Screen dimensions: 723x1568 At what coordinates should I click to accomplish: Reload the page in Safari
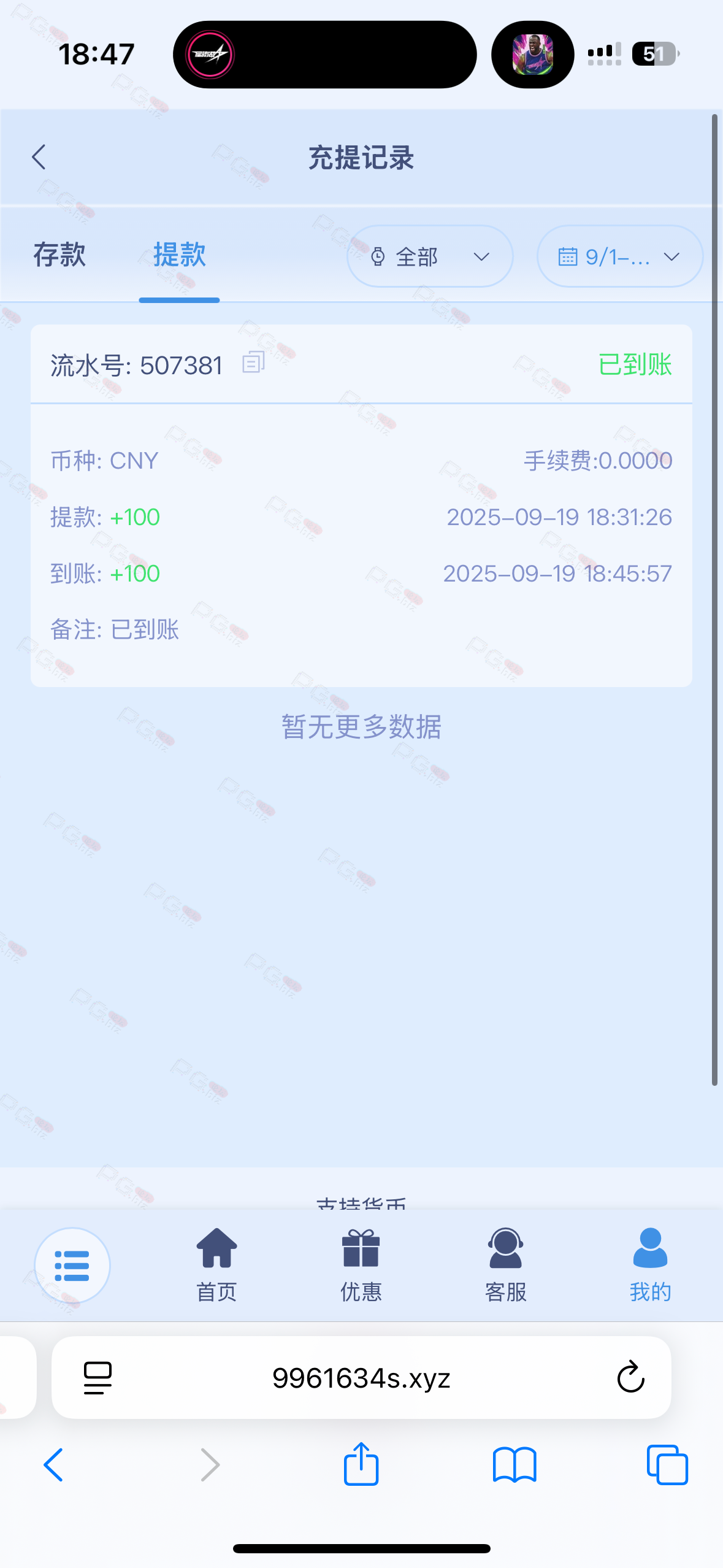(630, 1378)
